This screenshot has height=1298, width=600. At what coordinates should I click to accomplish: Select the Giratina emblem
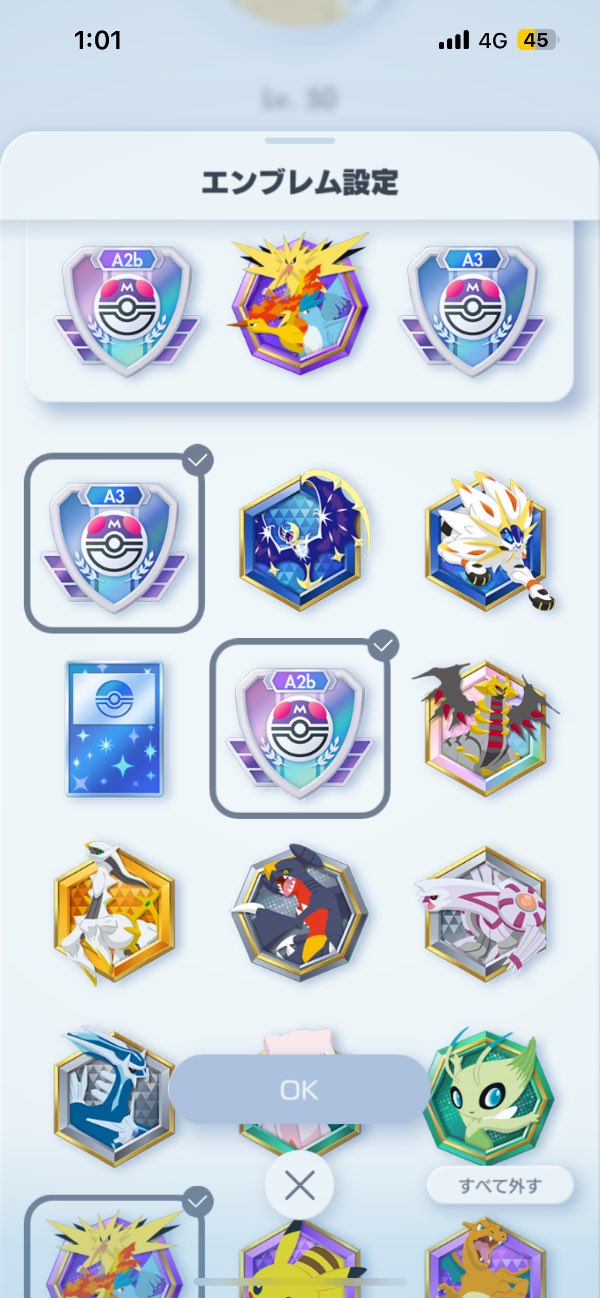(x=485, y=728)
